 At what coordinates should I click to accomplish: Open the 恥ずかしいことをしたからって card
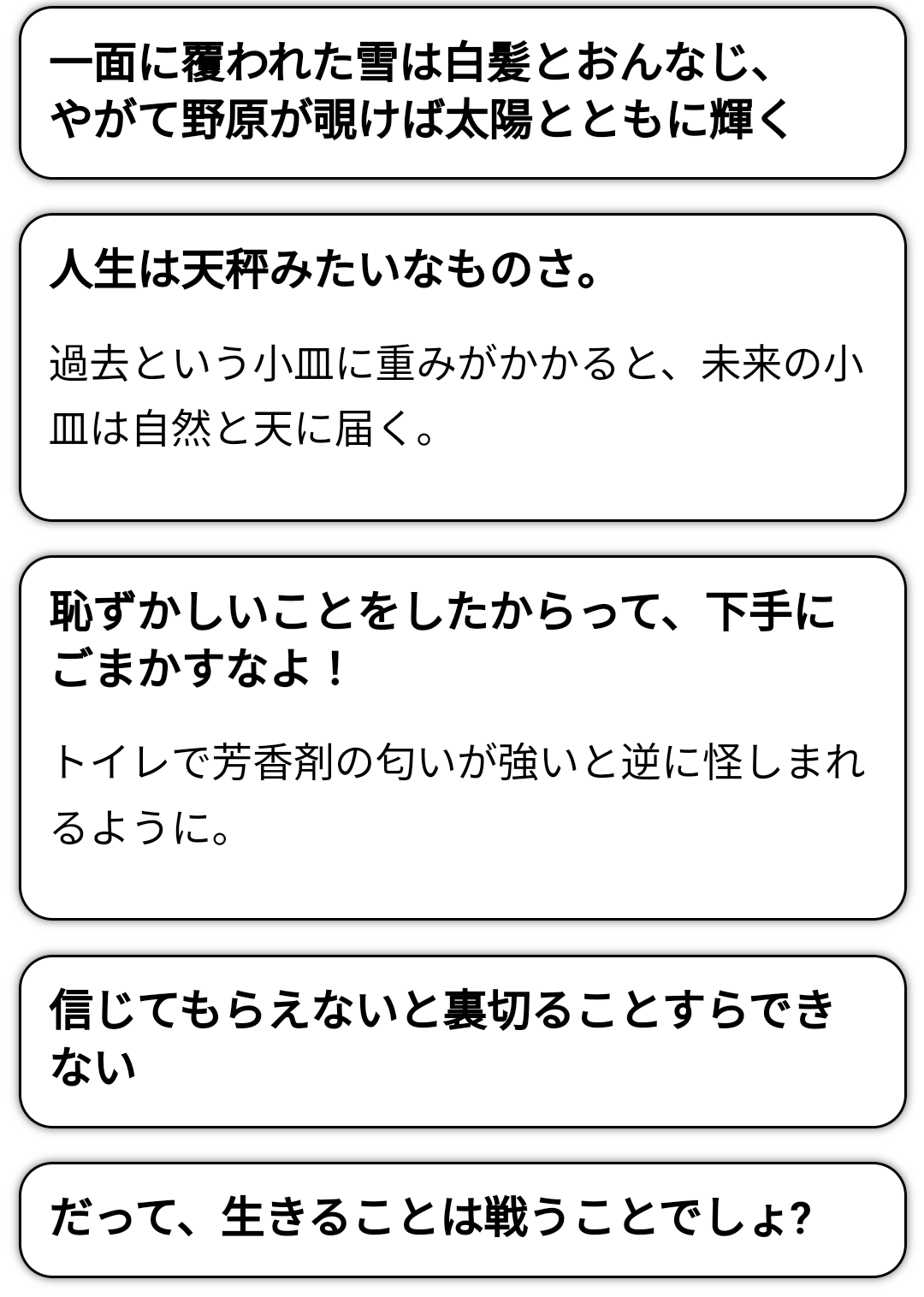coord(462,737)
